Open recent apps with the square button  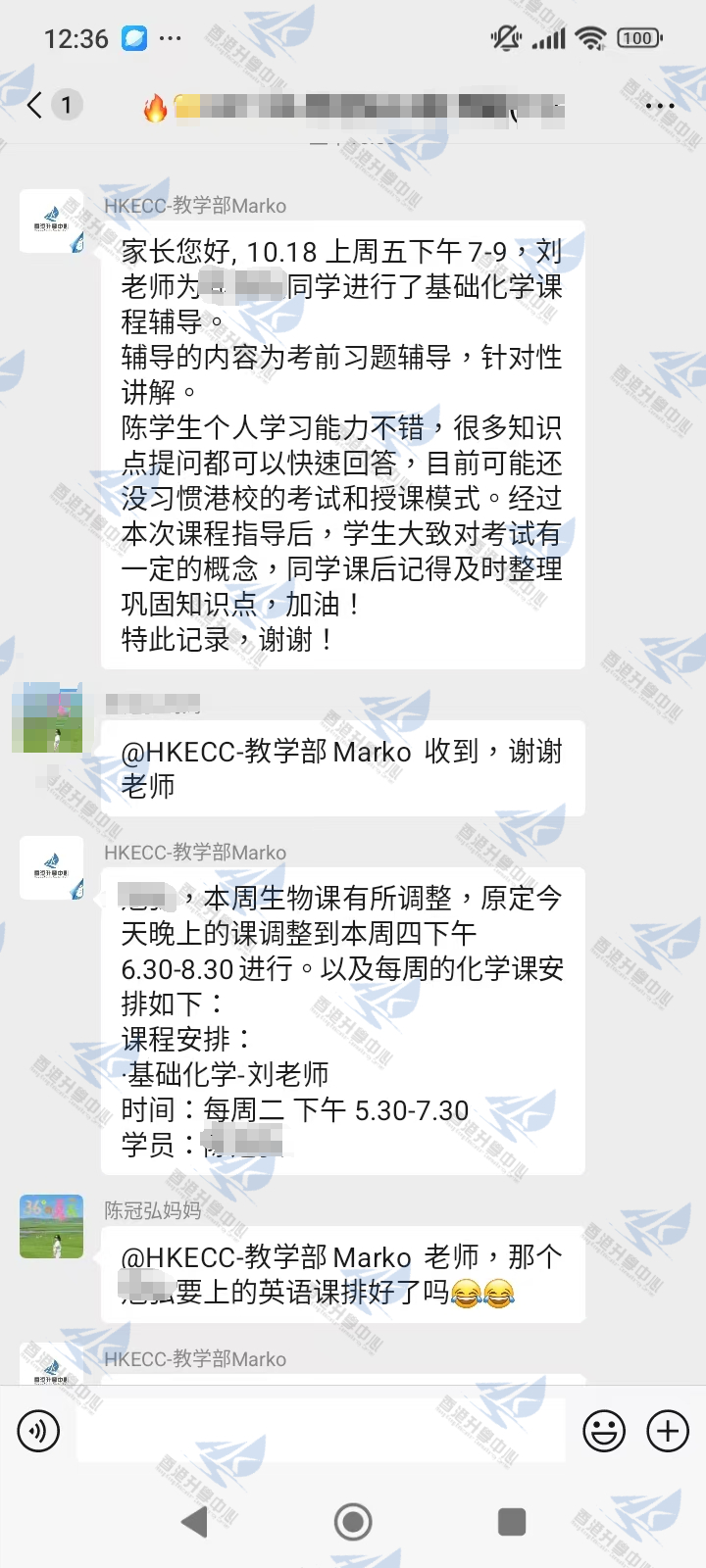pyautogui.click(x=512, y=1522)
